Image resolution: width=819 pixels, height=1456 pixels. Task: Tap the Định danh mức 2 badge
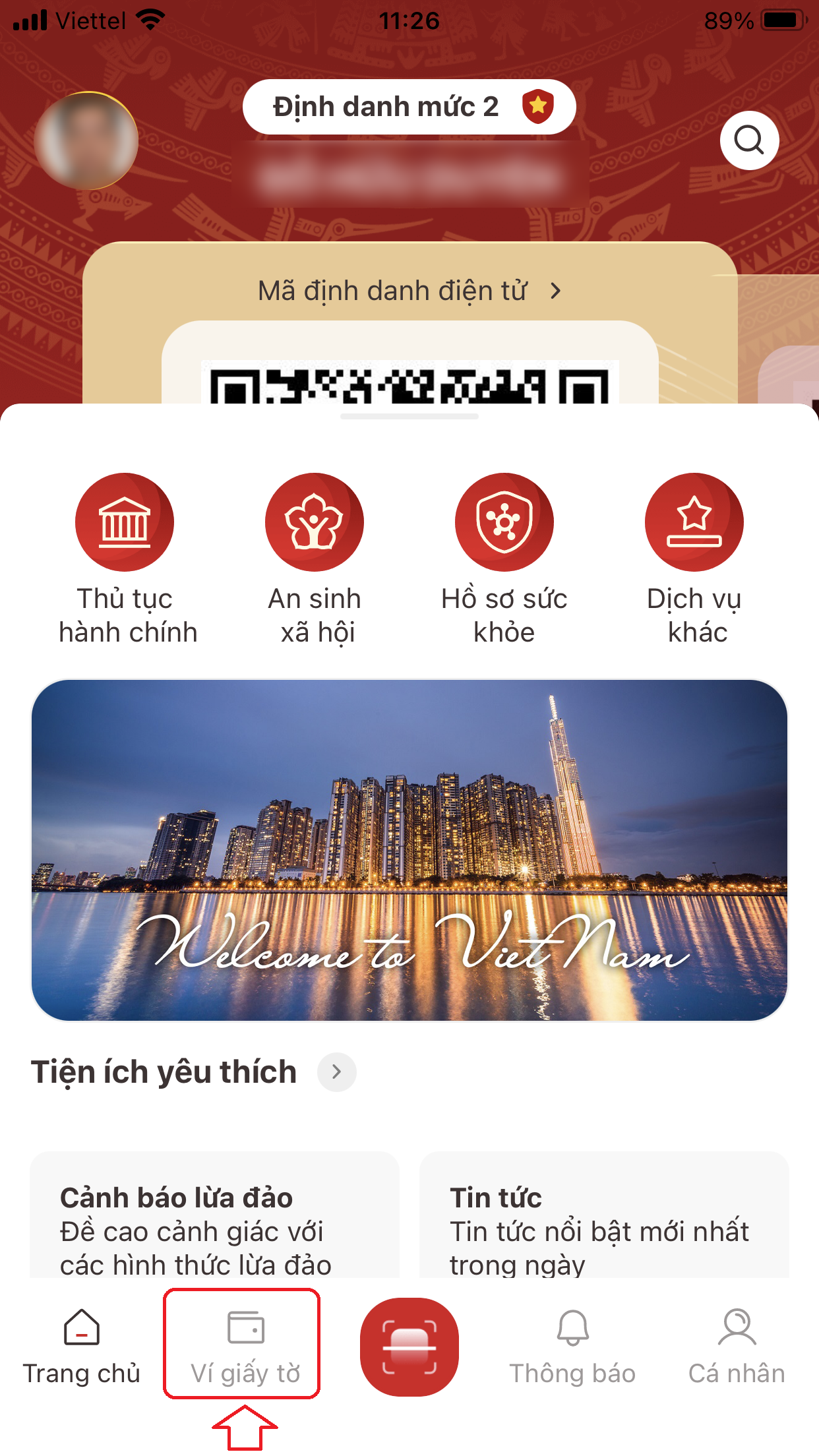pyautogui.click(x=409, y=107)
